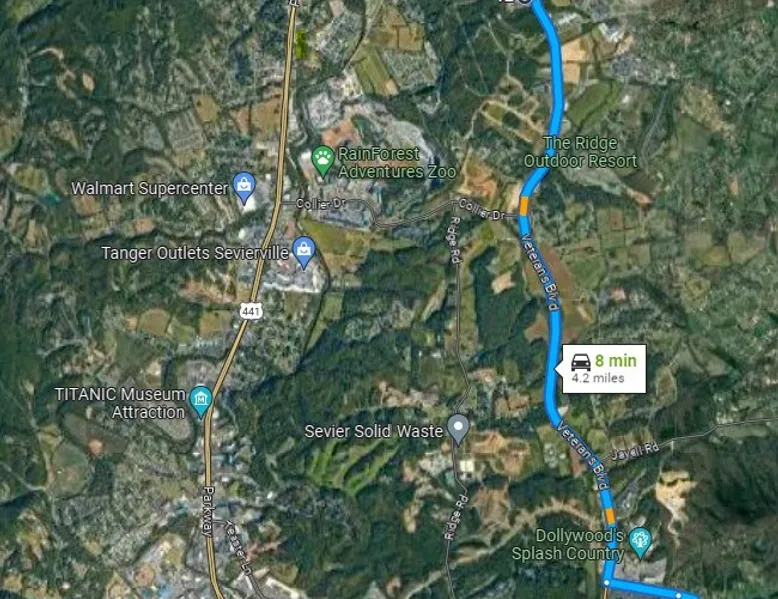The width and height of the screenshot is (778, 599).
Task: Select the RainForest Adventures Zoo marker
Action: [x=322, y=160]
